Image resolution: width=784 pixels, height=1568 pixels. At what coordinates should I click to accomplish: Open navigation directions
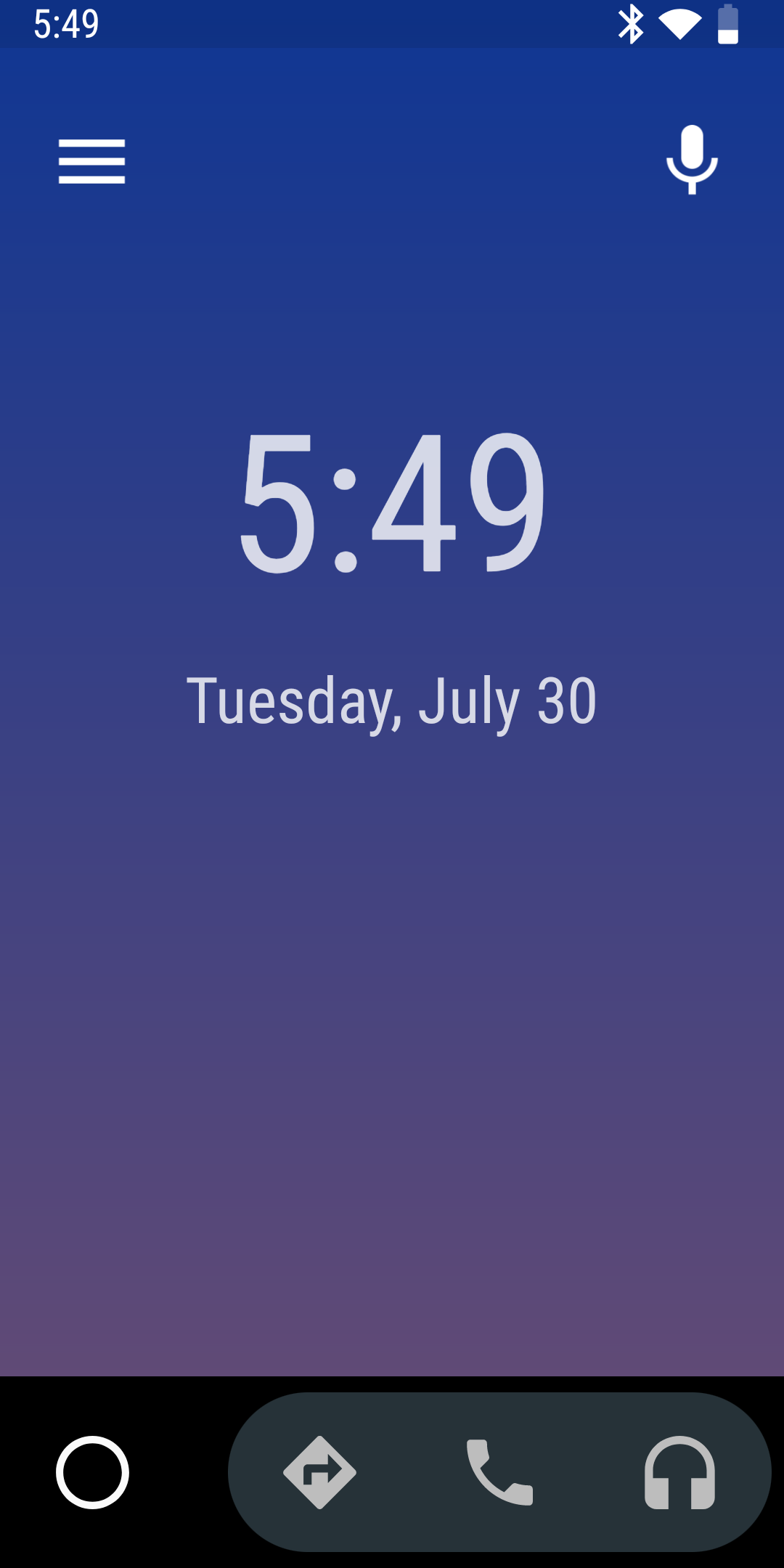click(x=319, y=1472)
